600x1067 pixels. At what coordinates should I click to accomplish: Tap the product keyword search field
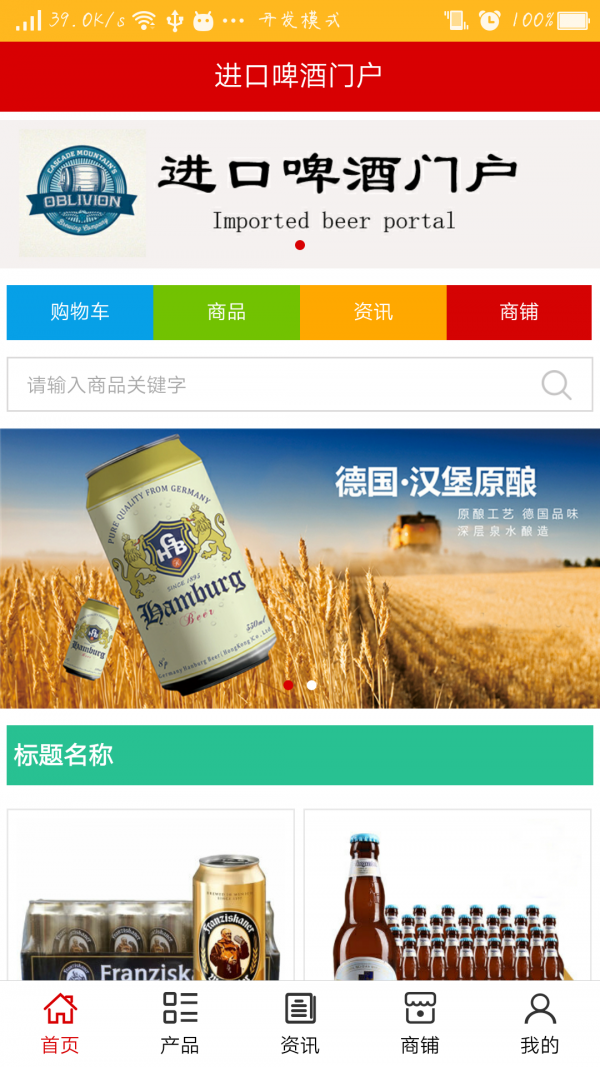(x=270, y=385)
